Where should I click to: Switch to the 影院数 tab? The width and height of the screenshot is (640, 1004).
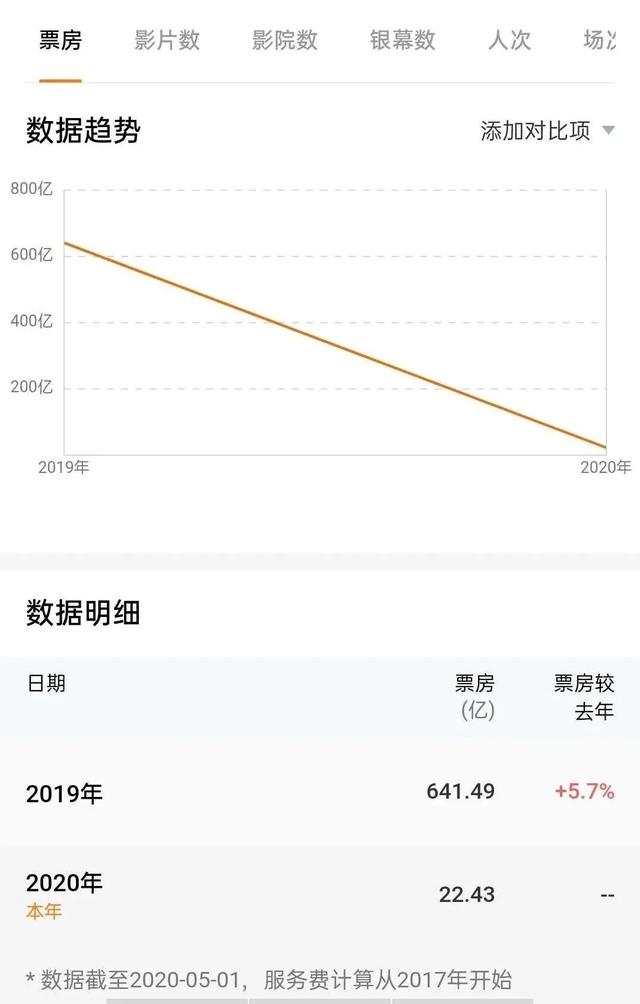(x=285, y=40)
